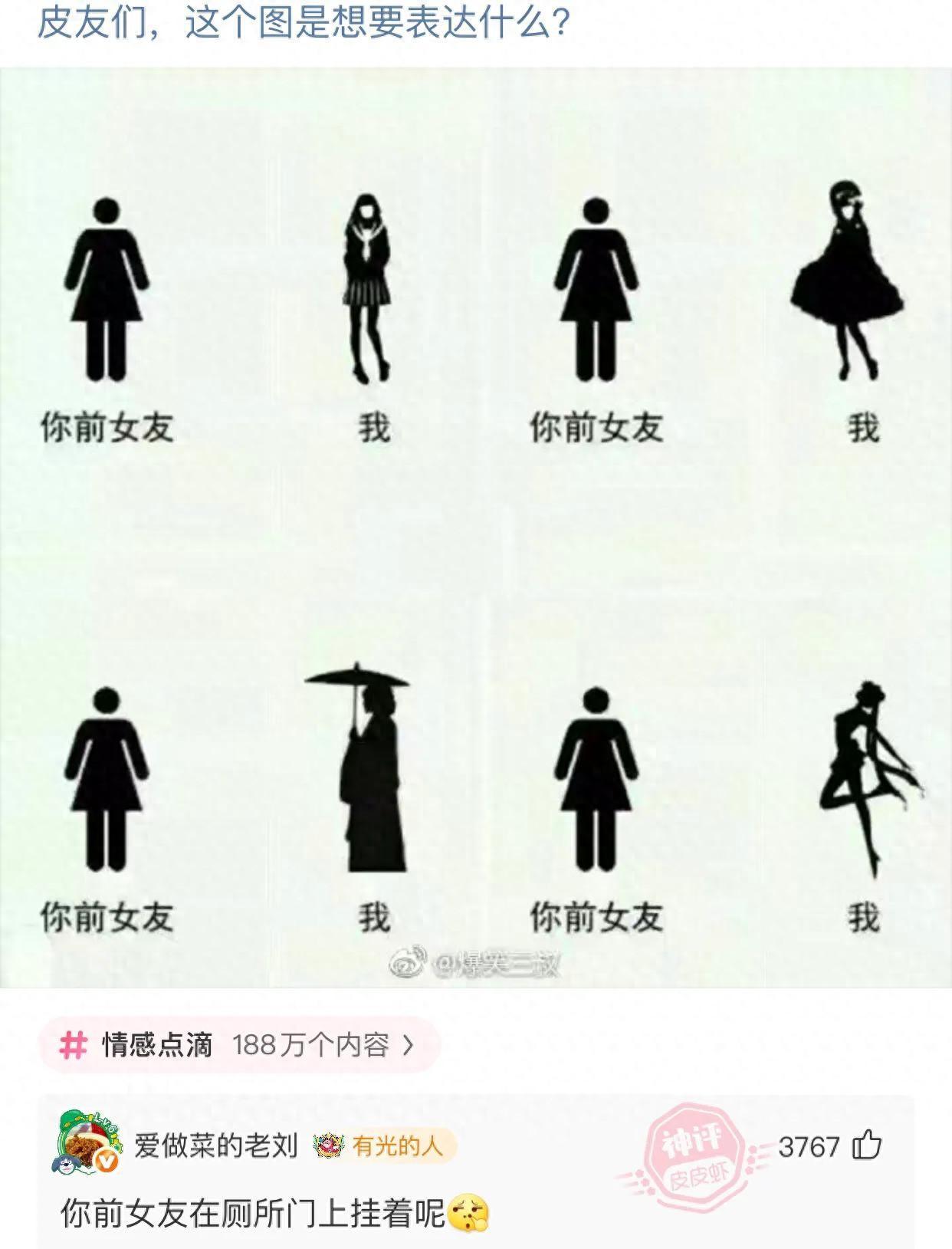Open the posted meme image
This screenshot has height=1249, width=952.
[x=475, y=529]
